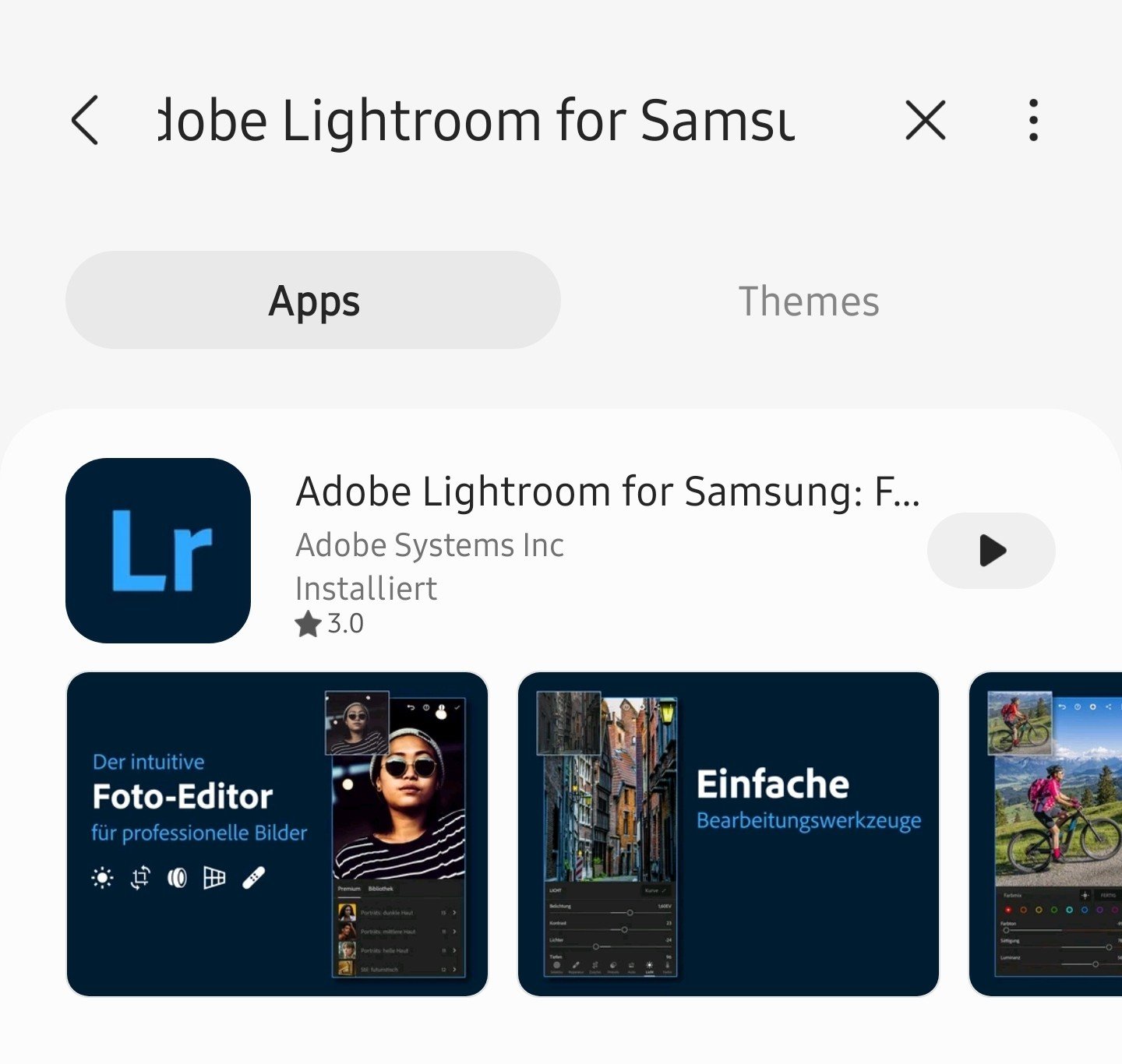
Task: Clear the search text
Action: [x=925, y=121]
